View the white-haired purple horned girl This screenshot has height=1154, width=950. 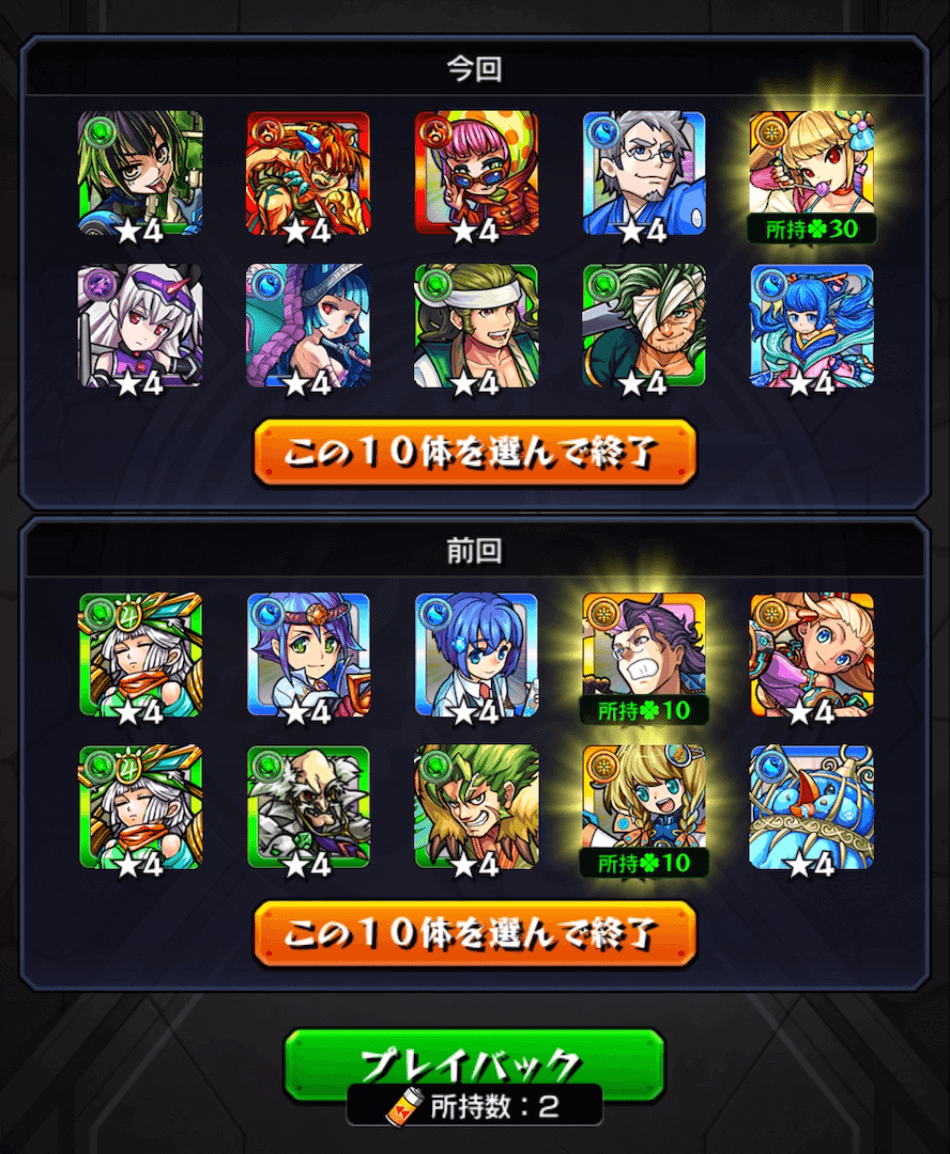[x=140, y=325]
